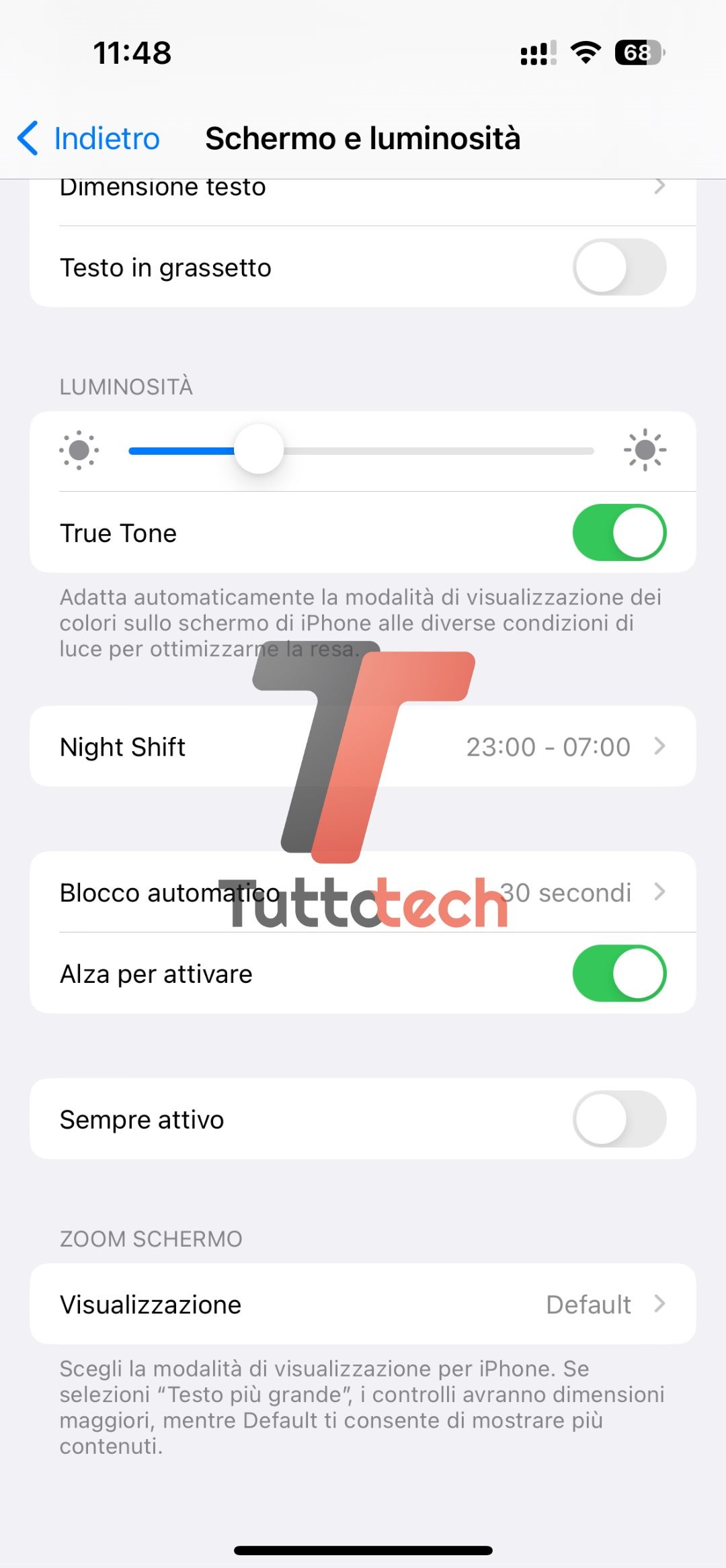Go back with the Indietro button

pos(90,138)
